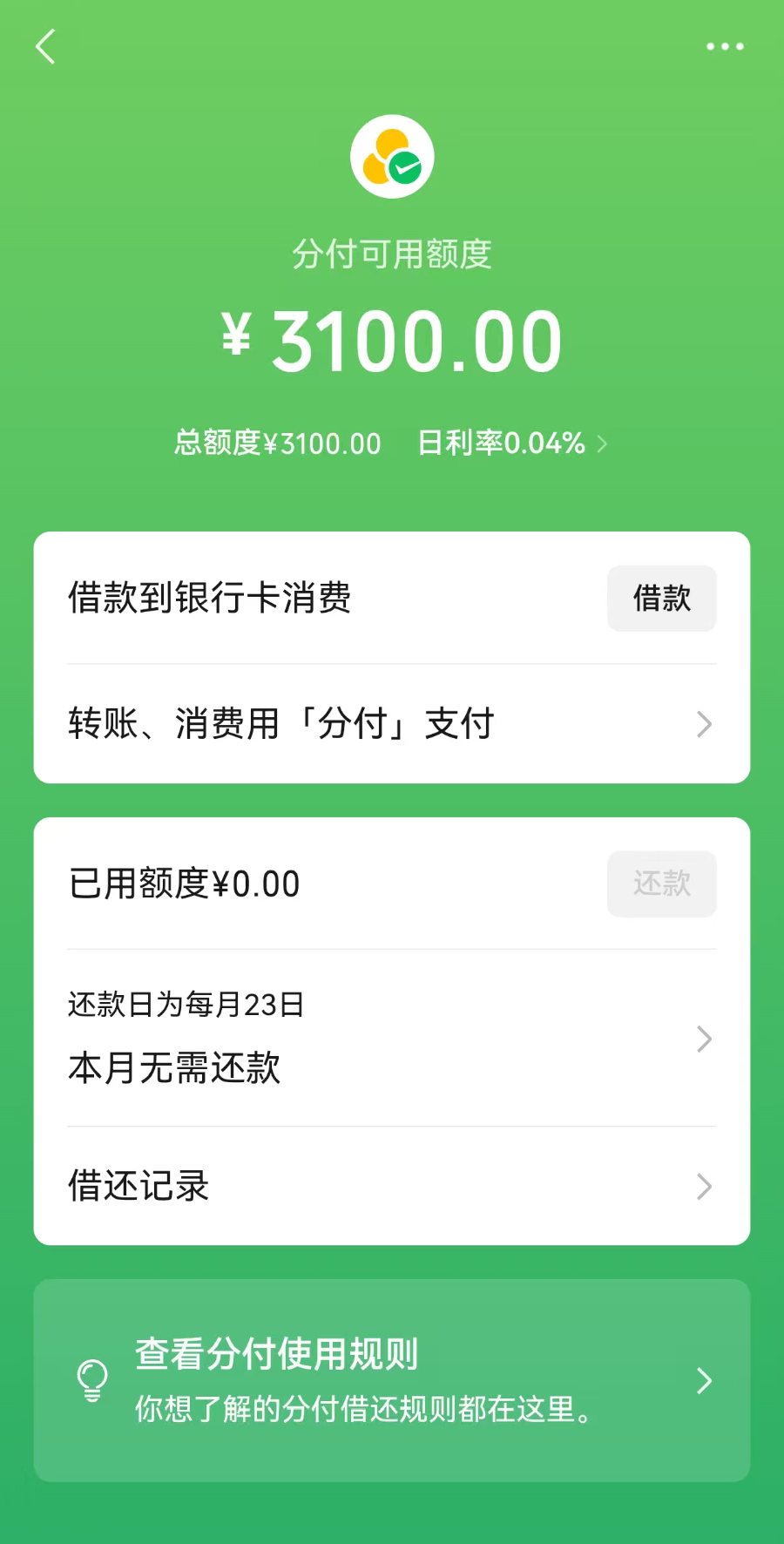This screenshot has height=1544, width=784.
Task: Click 本月无需还款 text
Action: (174, 1069)
